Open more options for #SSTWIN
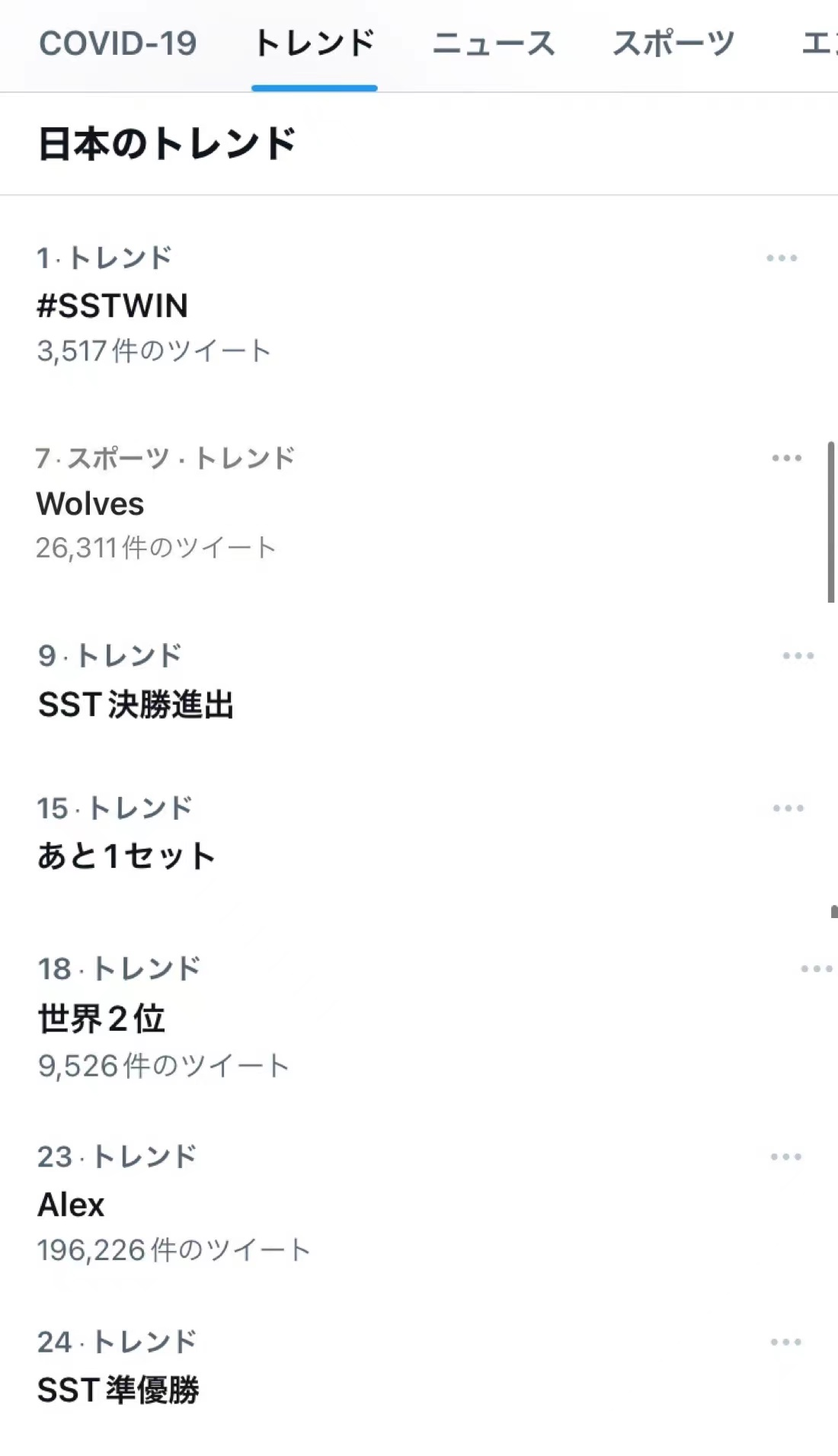The image size is (838, 1456). [x=782, y=258]
